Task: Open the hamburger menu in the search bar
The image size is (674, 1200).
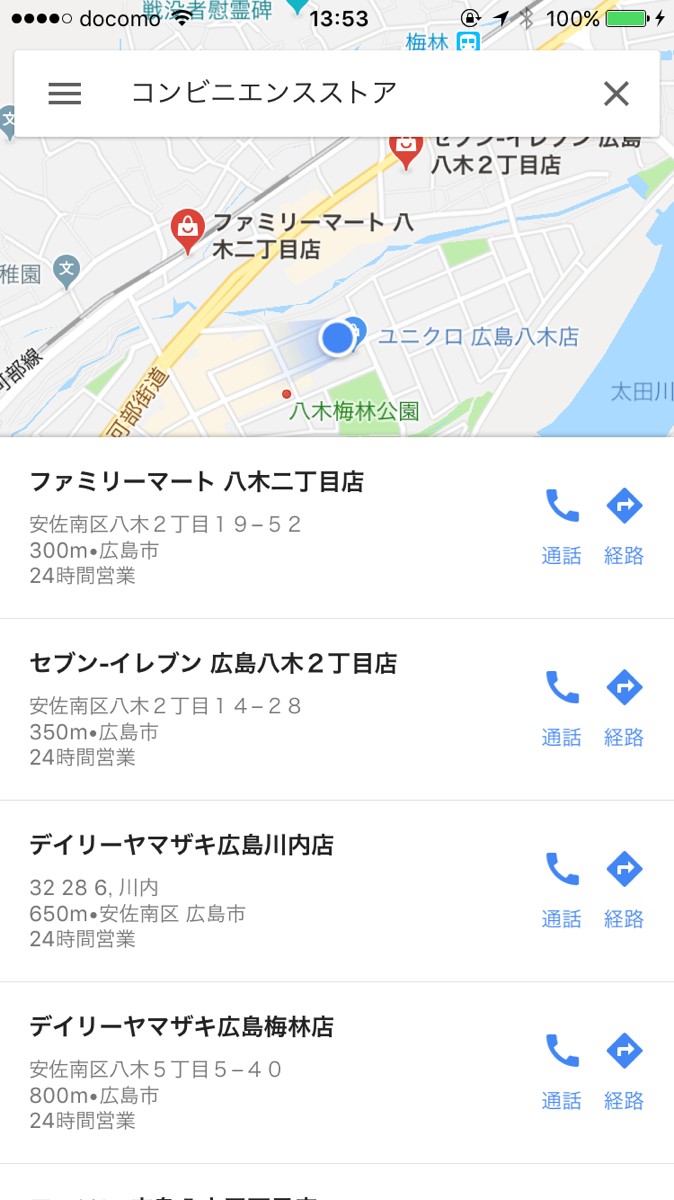Action: (65, 94)
